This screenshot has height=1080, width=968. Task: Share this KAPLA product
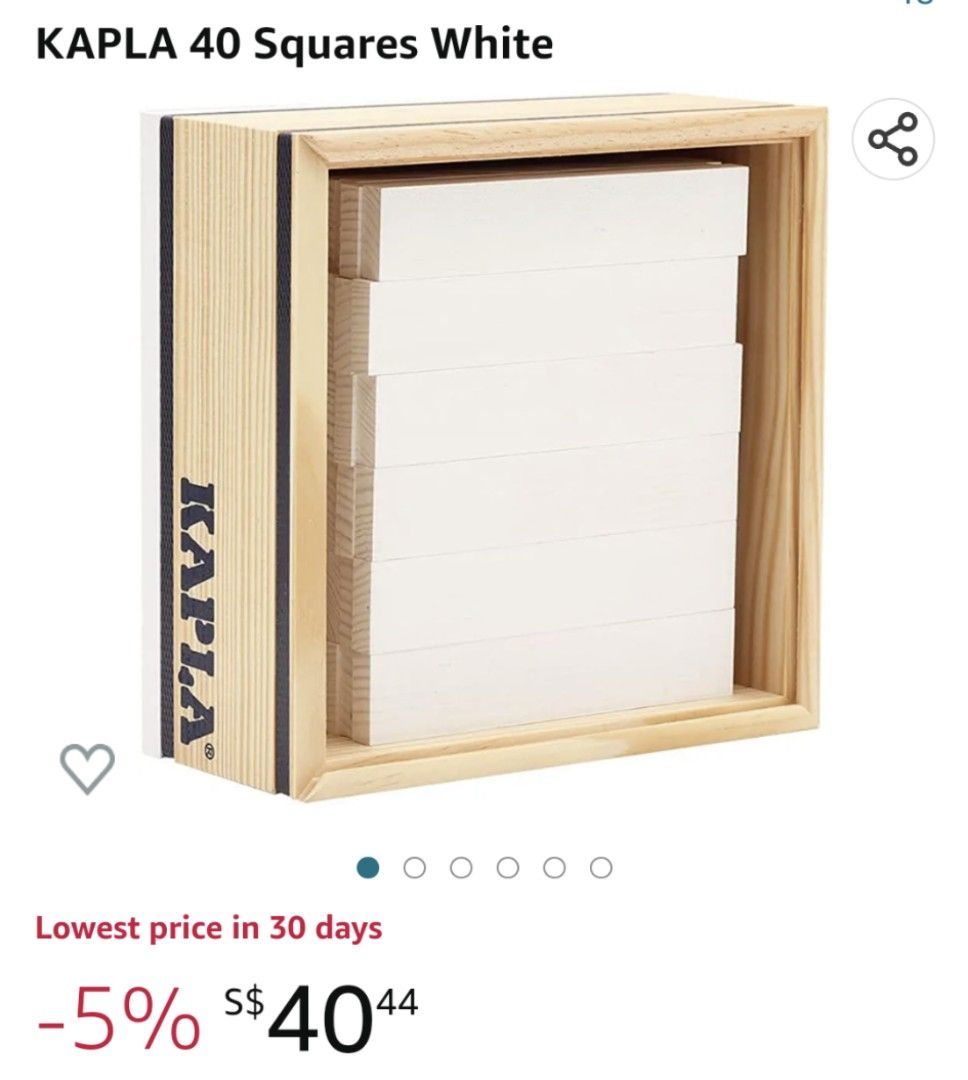892,139
